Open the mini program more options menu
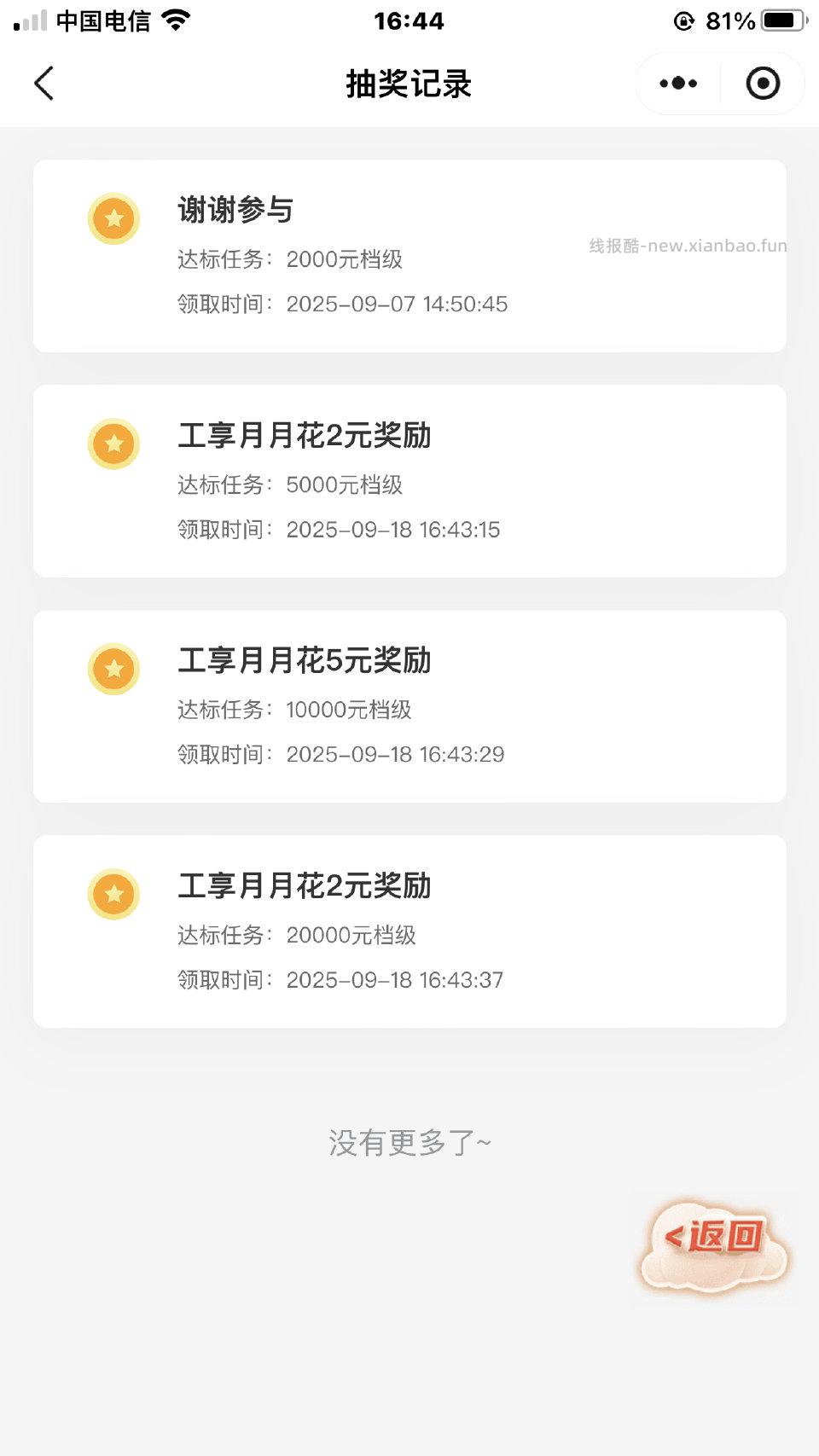The width and height of the screenshot is (819, 1456). pyautogui.click(x=678, y=84)
